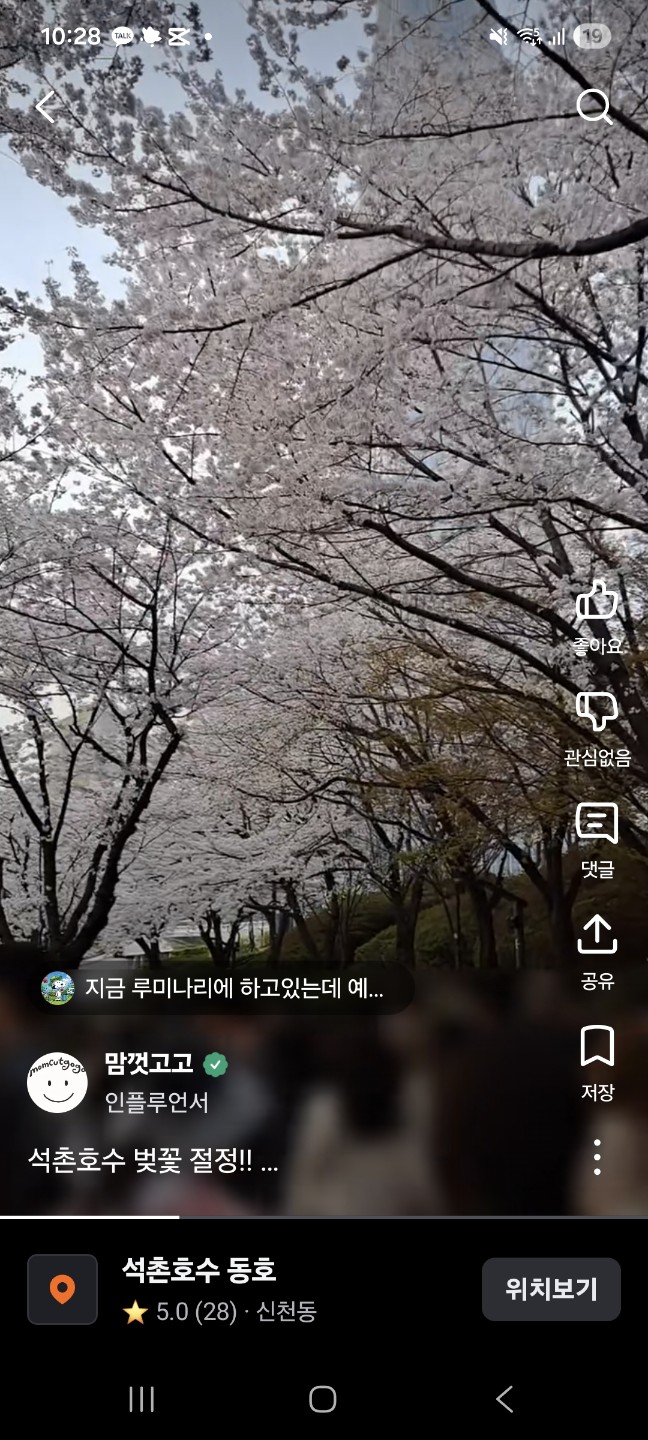Open the 댓글 comments
This screenshot has height=1440, width=648.
pos(597,839)
